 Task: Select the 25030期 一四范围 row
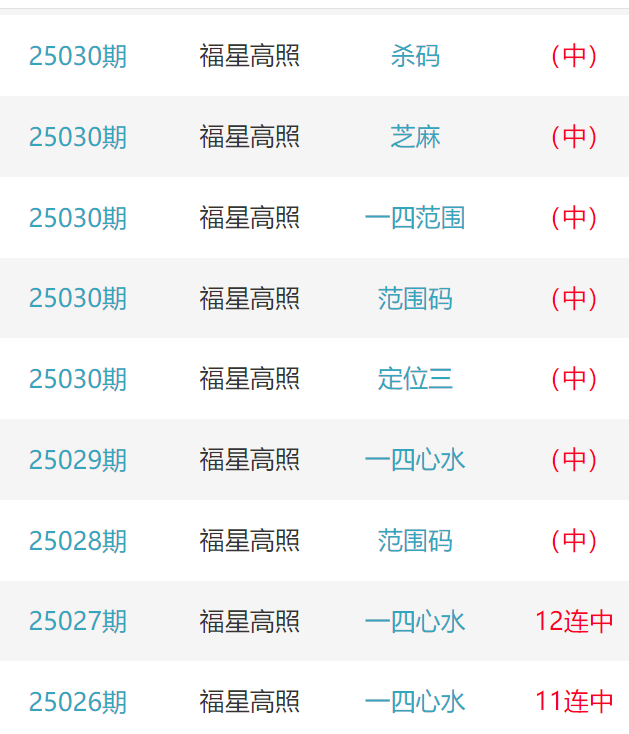(x=414, y=218)
